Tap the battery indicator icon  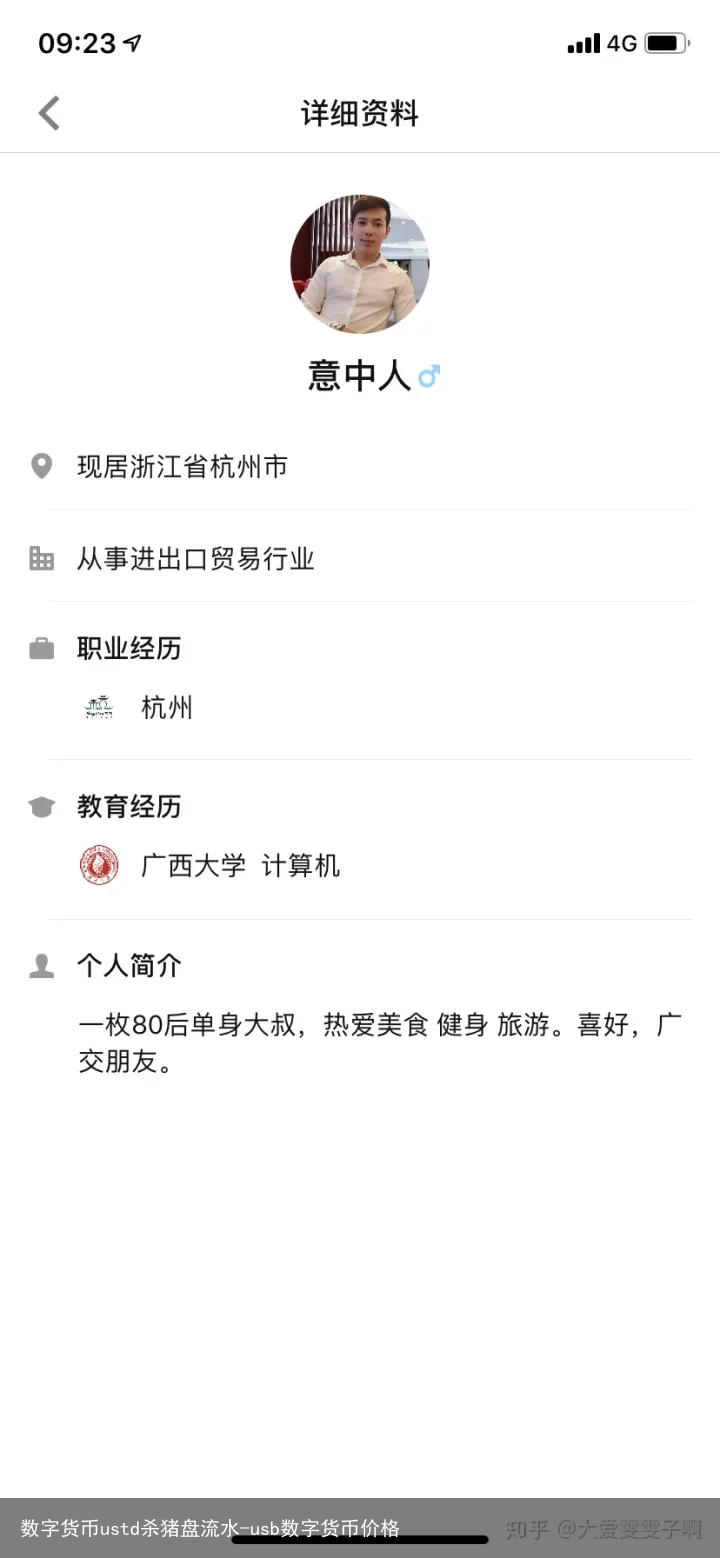(x=668, y=42)
